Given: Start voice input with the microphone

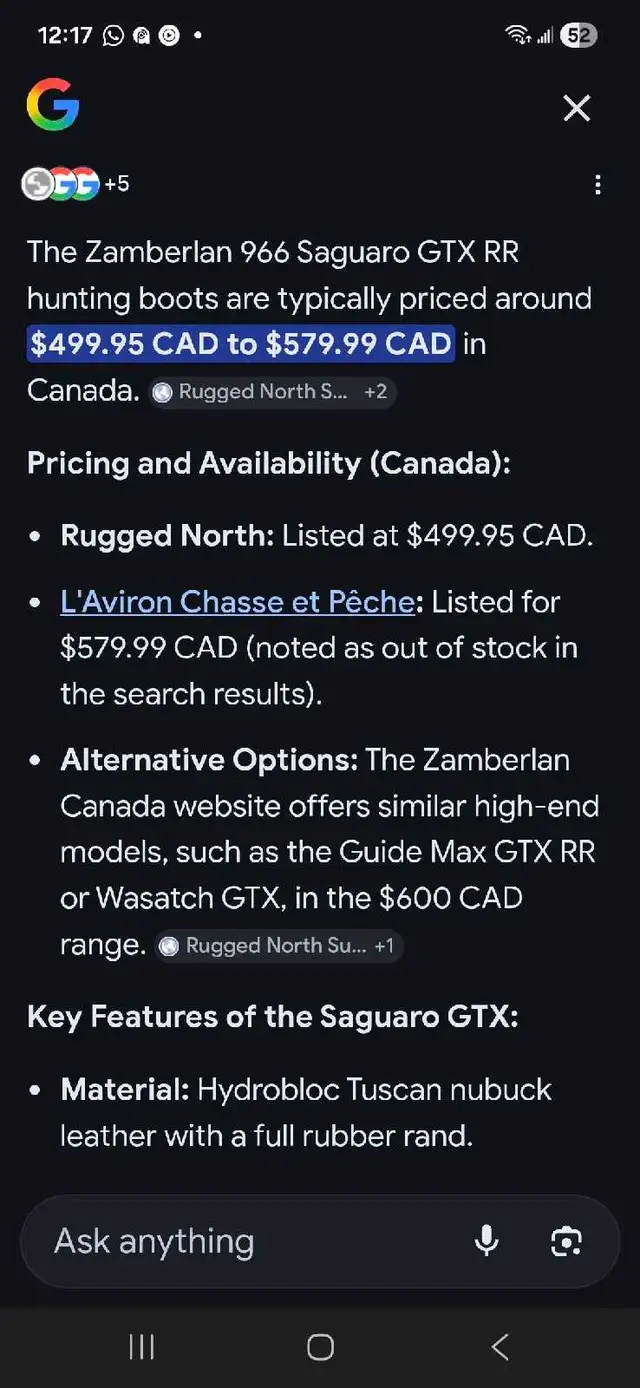Looking at the screenshot, I should pyautogui.click(x=487, y=1242).
